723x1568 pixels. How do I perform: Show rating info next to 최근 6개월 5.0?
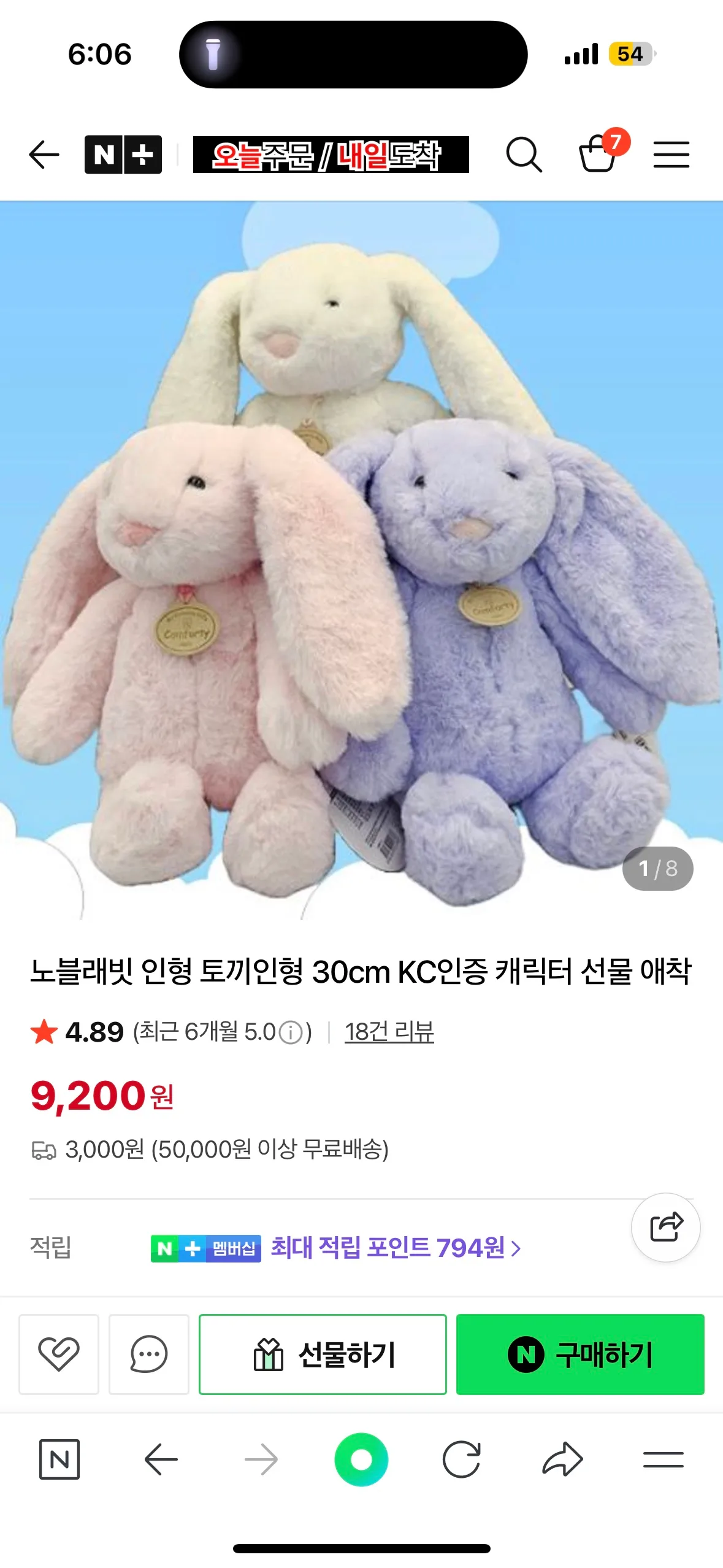[291, 1032]
